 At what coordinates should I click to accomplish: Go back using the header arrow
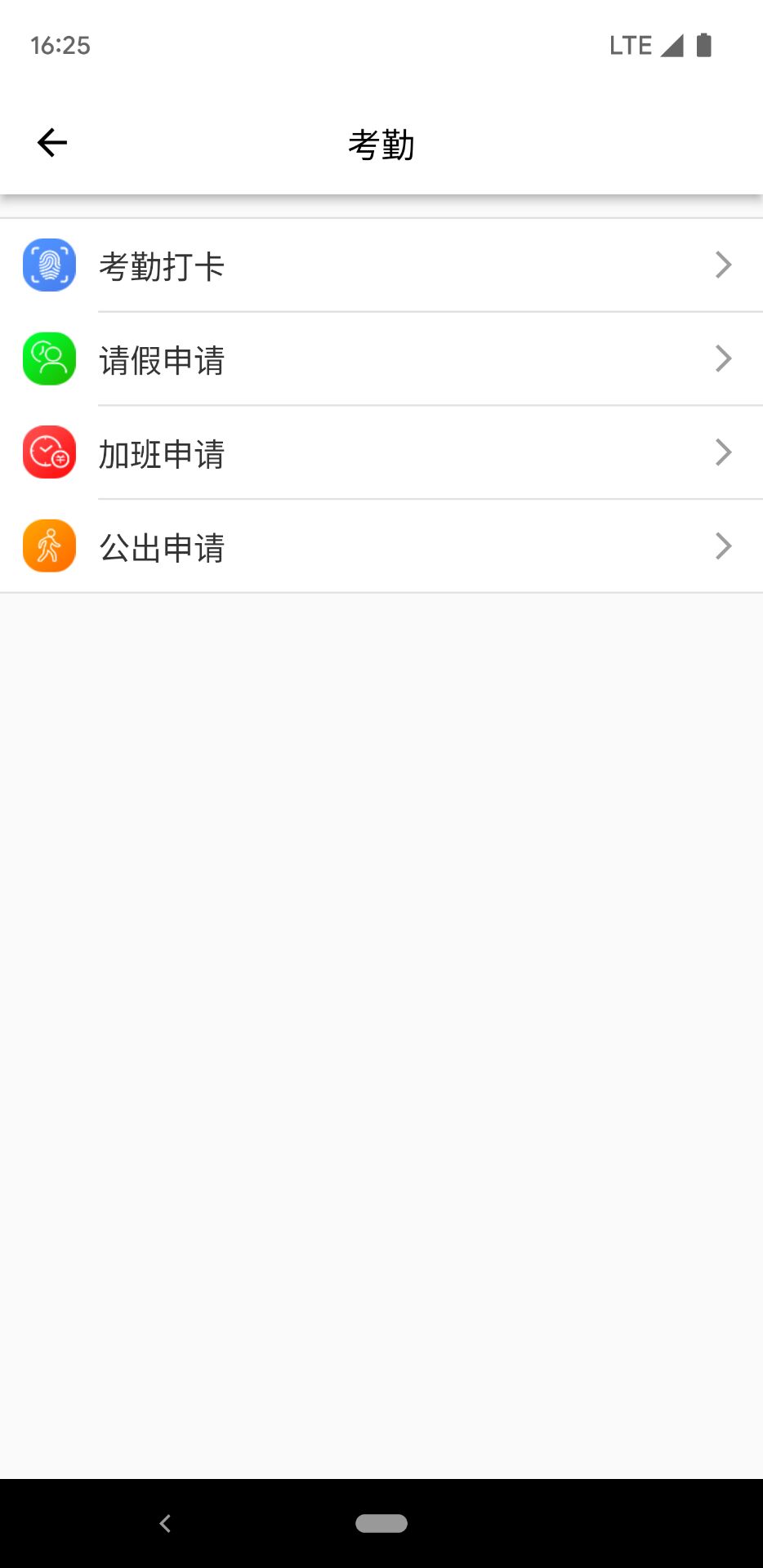pyautogui.click(x=52, y=143)
